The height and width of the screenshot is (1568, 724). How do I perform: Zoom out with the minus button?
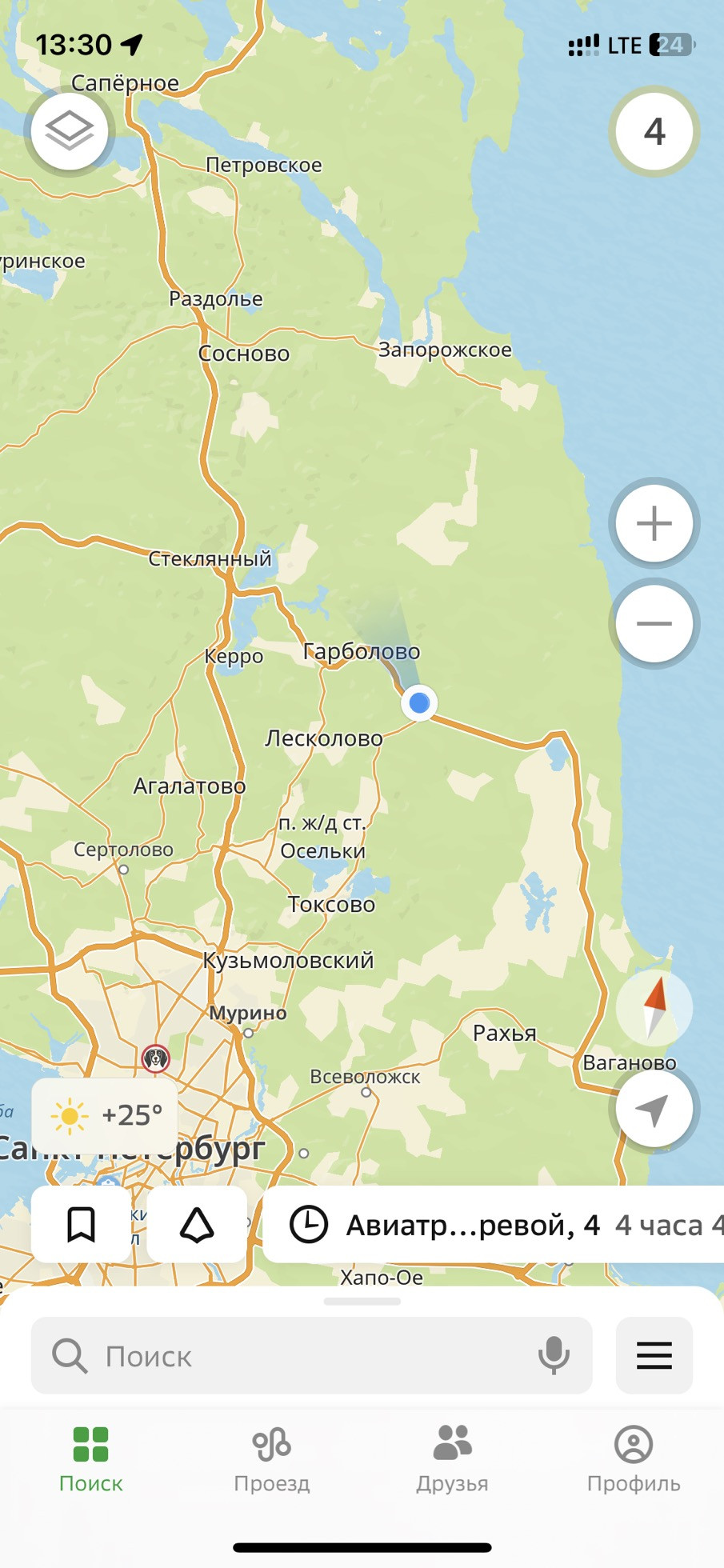pos(654,623)
